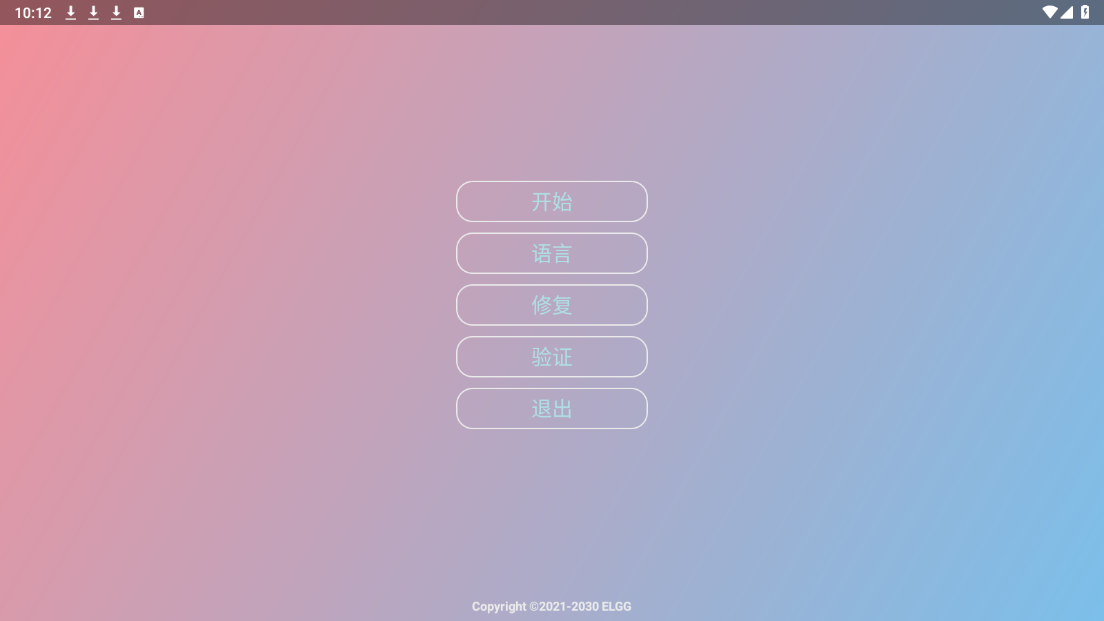
Task: Exit via the 退出 button
Action: 551,408
